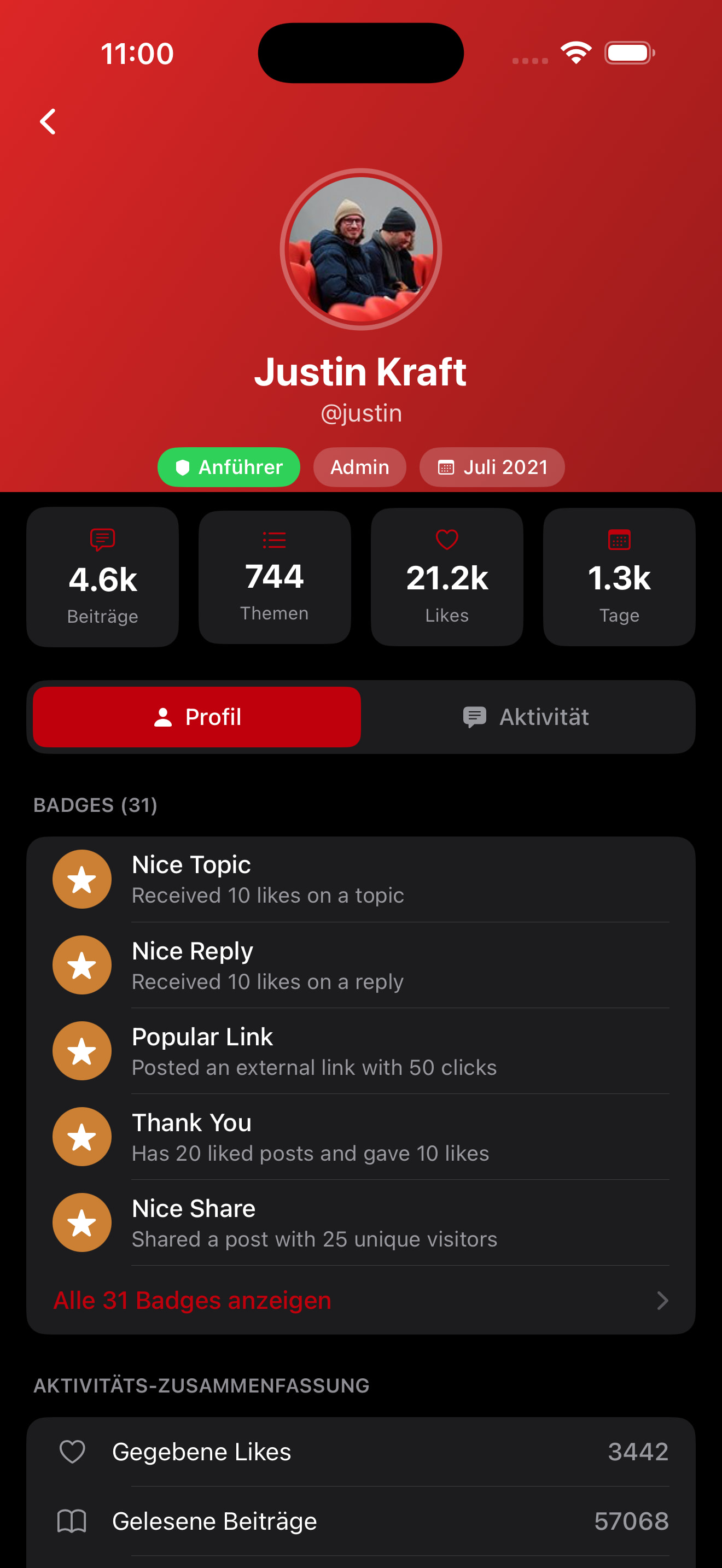View the Nice Share badge

coord(360,1223)
